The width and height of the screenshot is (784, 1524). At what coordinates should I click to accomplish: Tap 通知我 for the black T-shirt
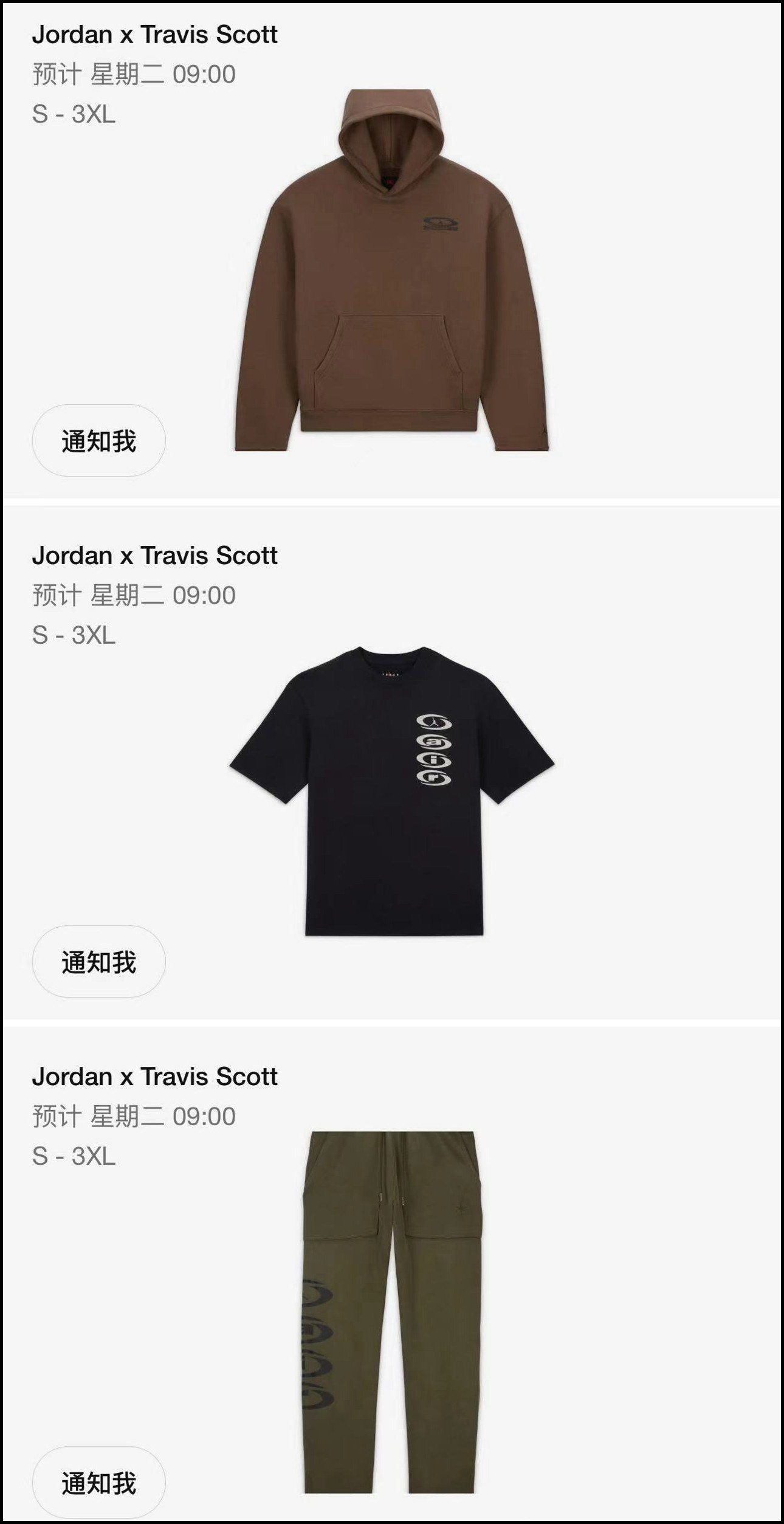tap(98, 962)
